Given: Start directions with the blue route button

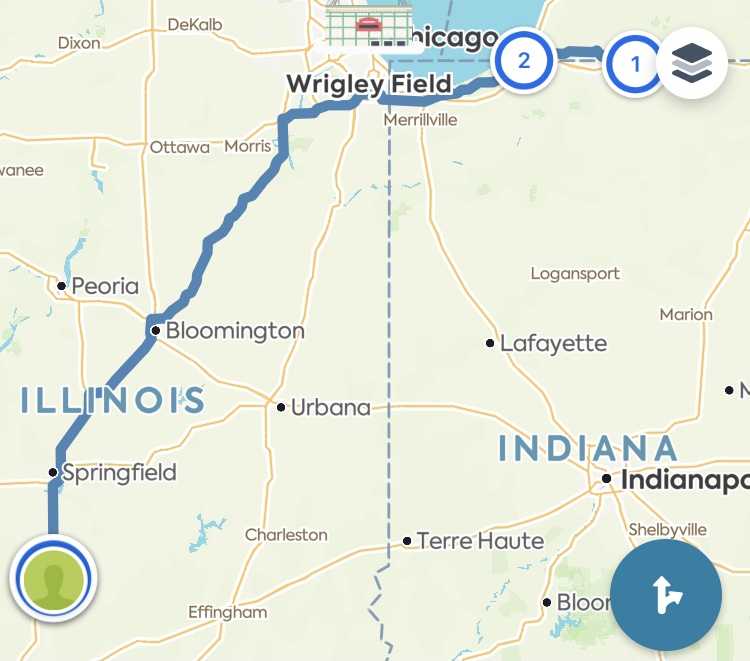Looking at the screenshot, I should (x=665, y=596).
